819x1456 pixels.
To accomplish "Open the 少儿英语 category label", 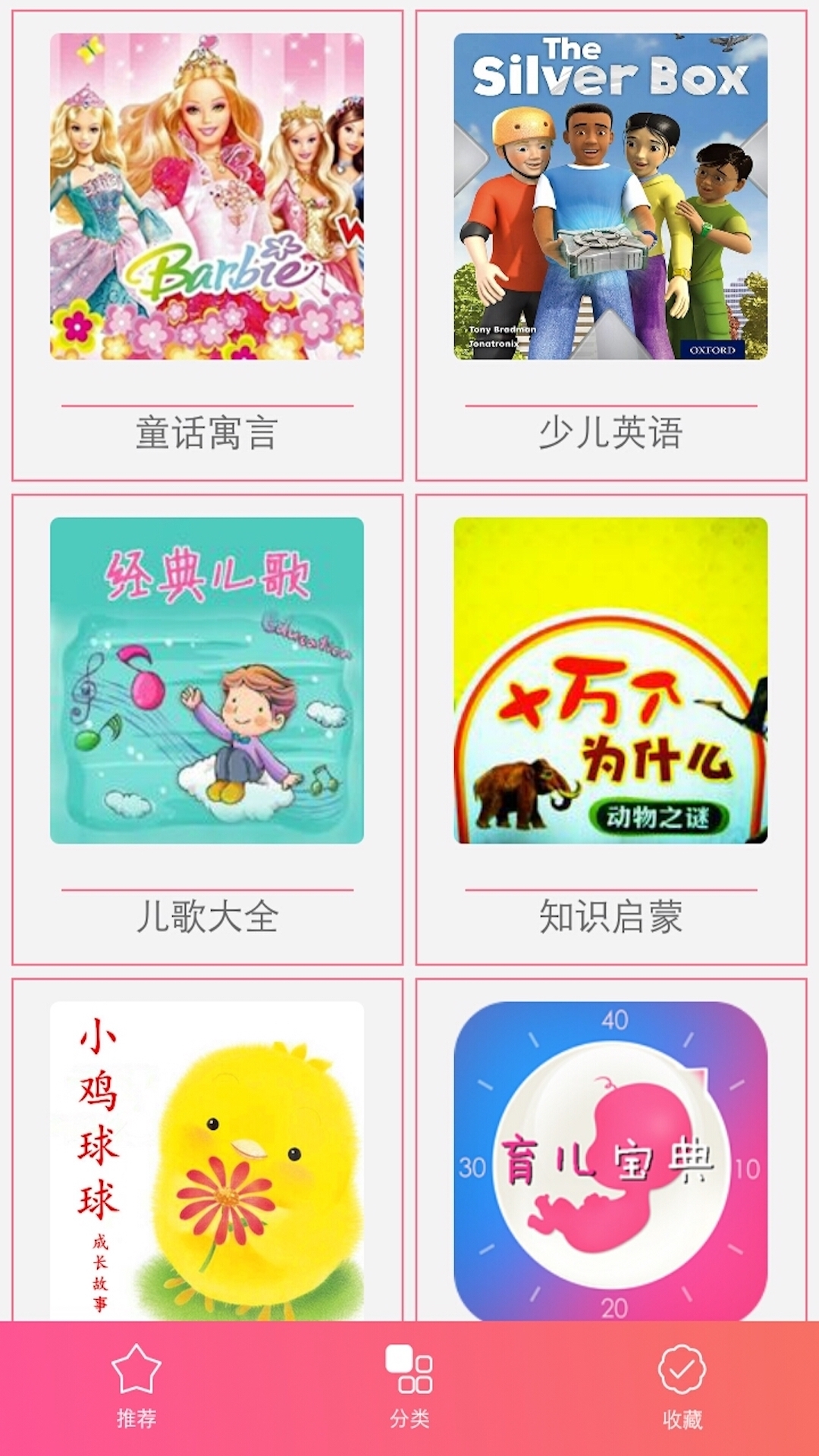I will point(611,431).
